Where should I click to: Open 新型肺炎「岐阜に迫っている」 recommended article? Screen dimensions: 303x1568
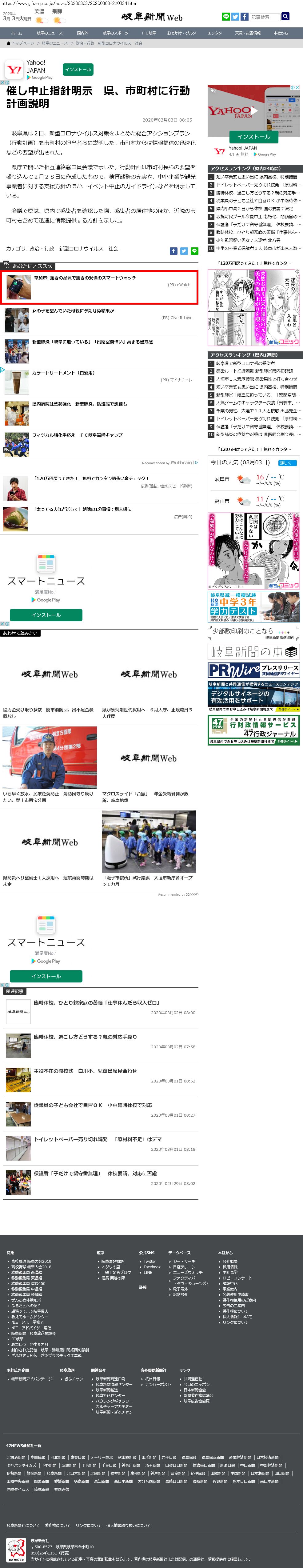(x=93, y=342)
